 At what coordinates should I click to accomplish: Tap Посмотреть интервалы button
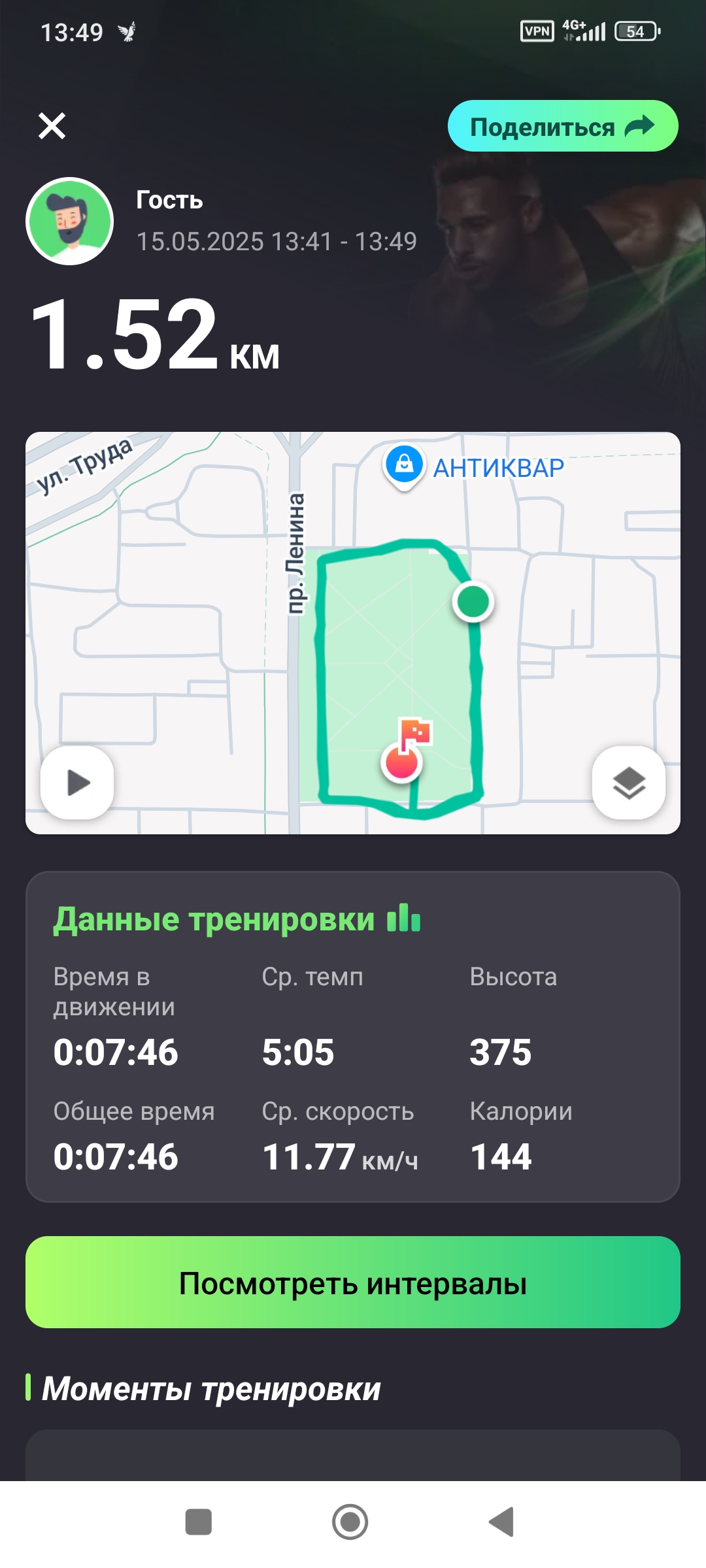coord(353,1282)
